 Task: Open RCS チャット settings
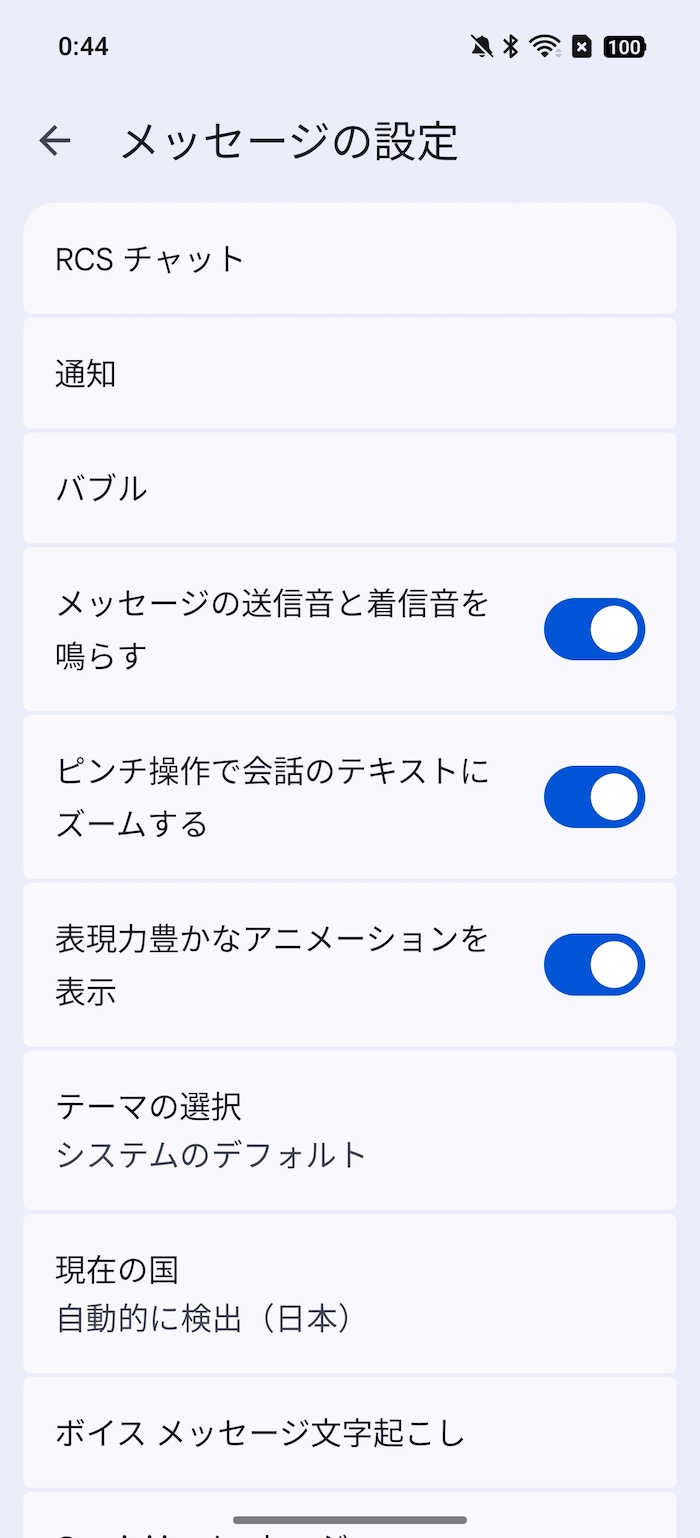(350, 259)
